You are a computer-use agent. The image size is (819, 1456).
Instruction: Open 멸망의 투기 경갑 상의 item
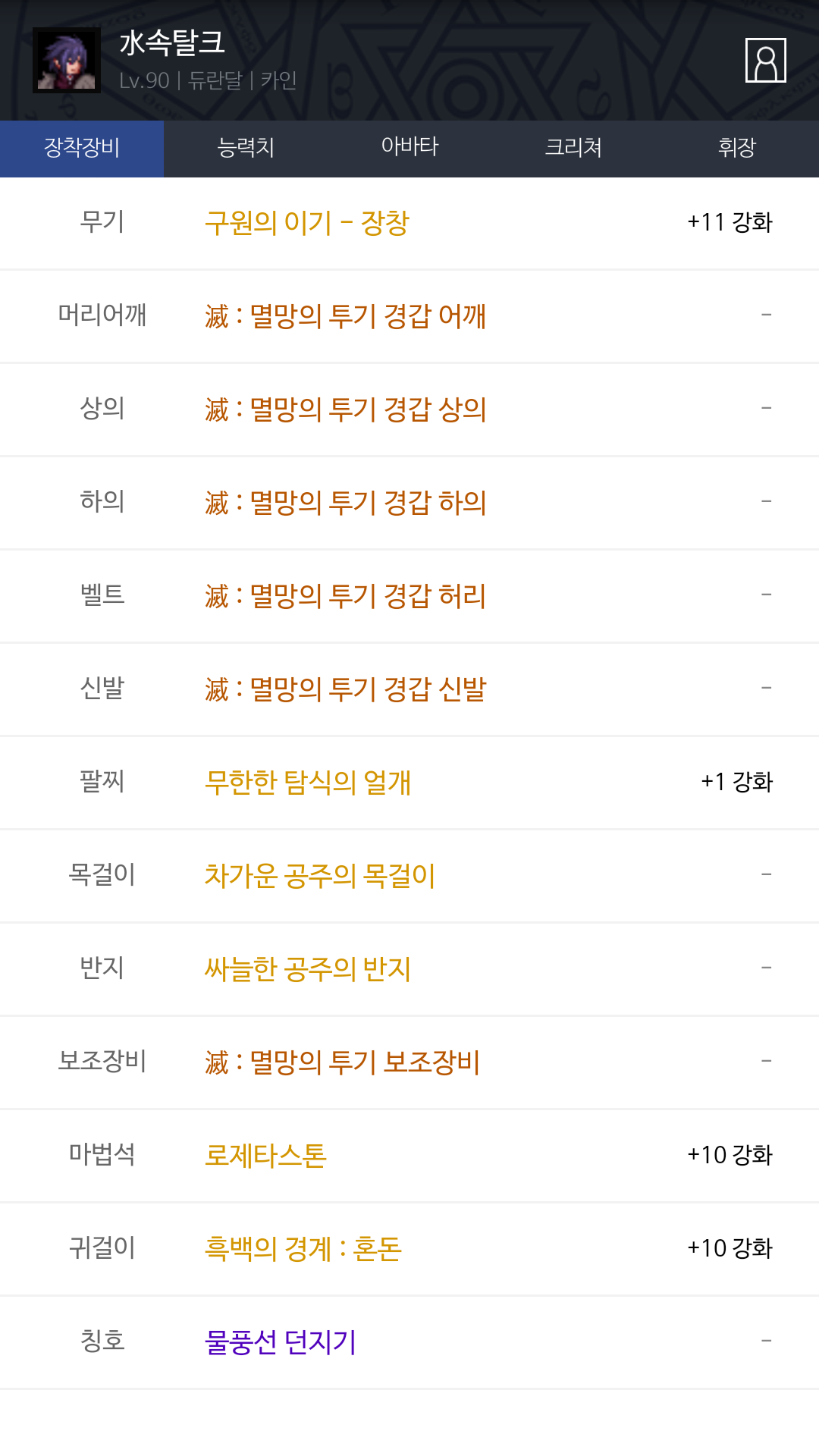point(345,409)
